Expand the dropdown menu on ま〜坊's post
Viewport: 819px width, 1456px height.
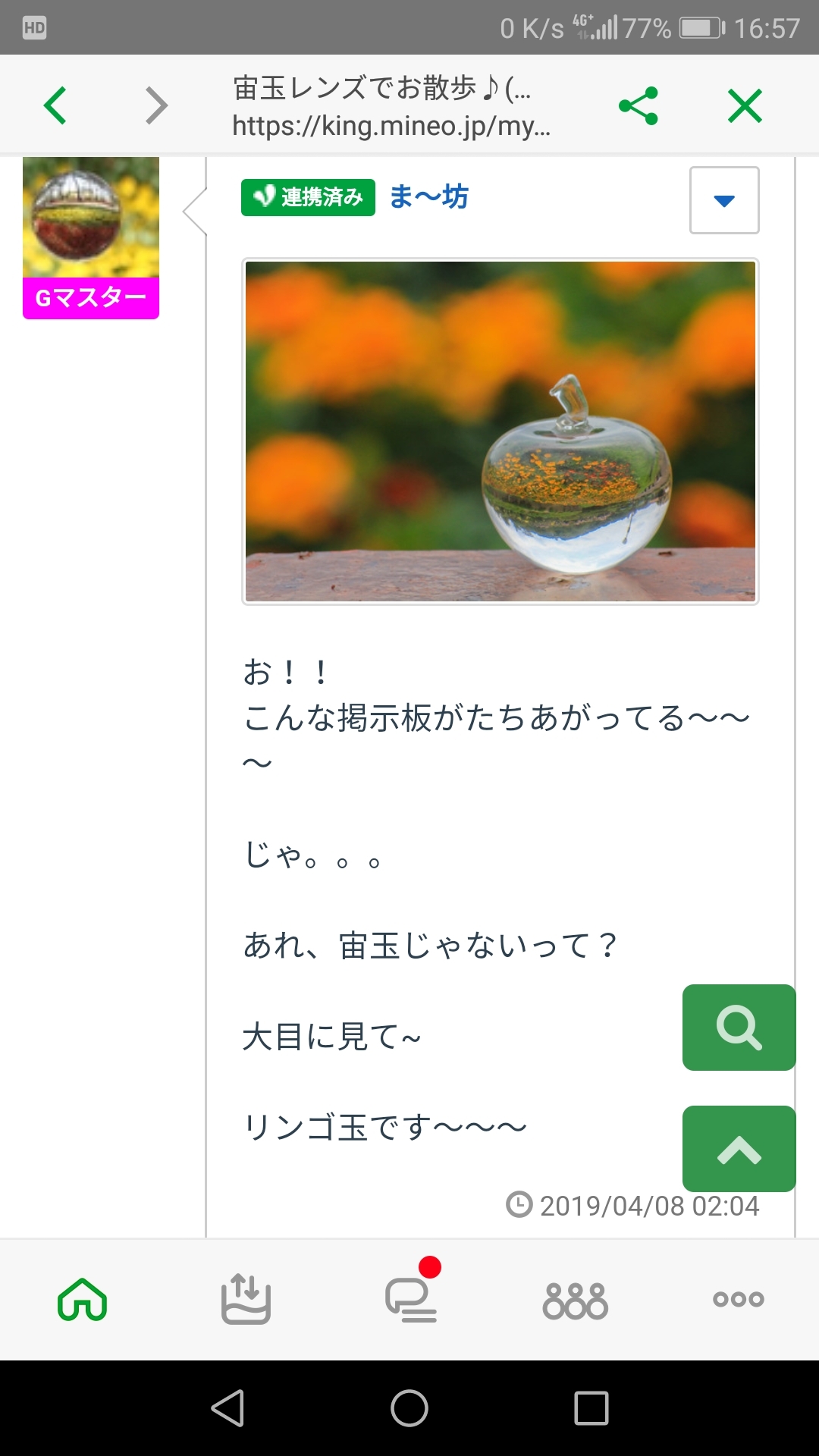click(724, 200)
